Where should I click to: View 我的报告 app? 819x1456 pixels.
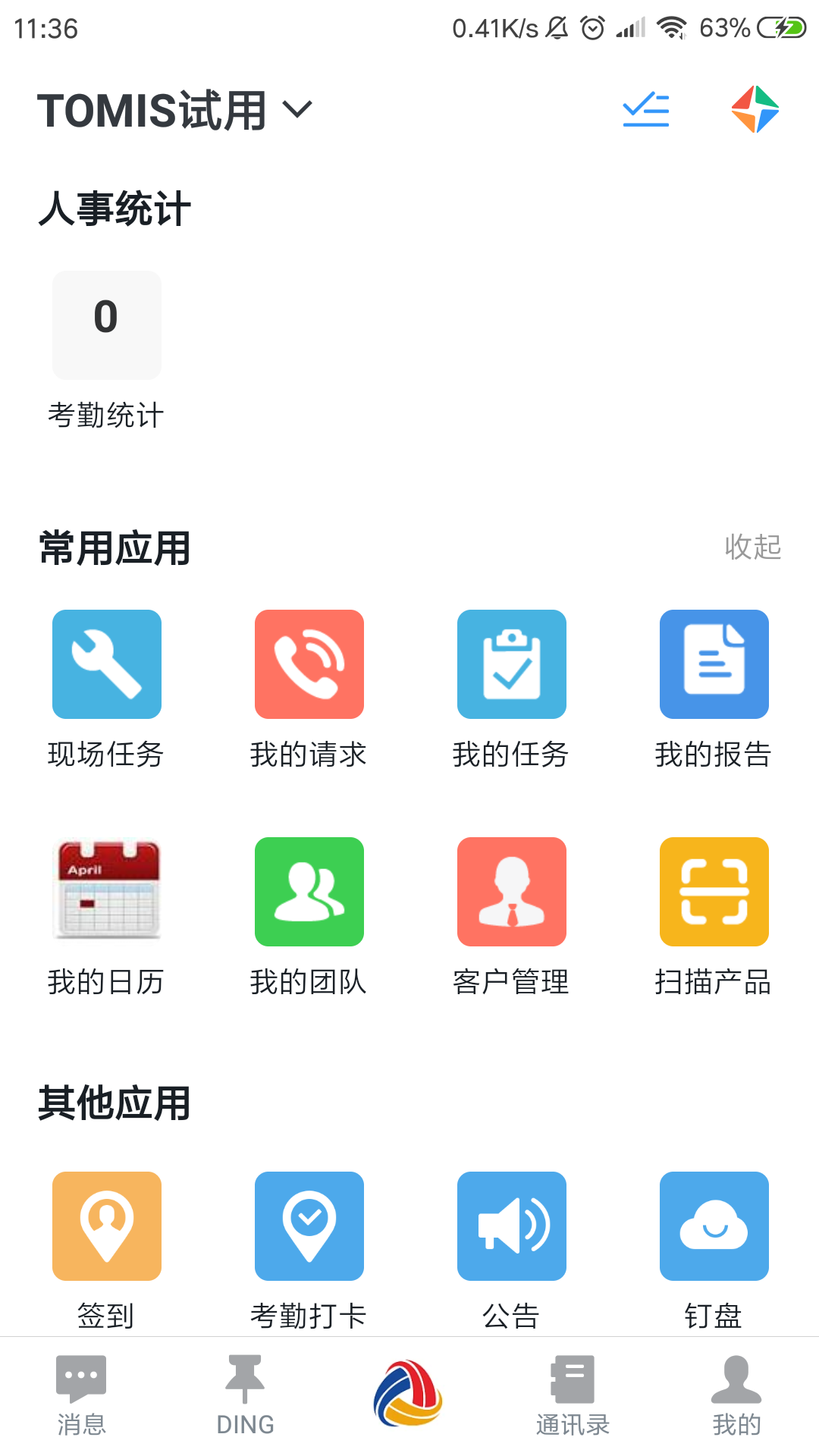tap(714, 664)
